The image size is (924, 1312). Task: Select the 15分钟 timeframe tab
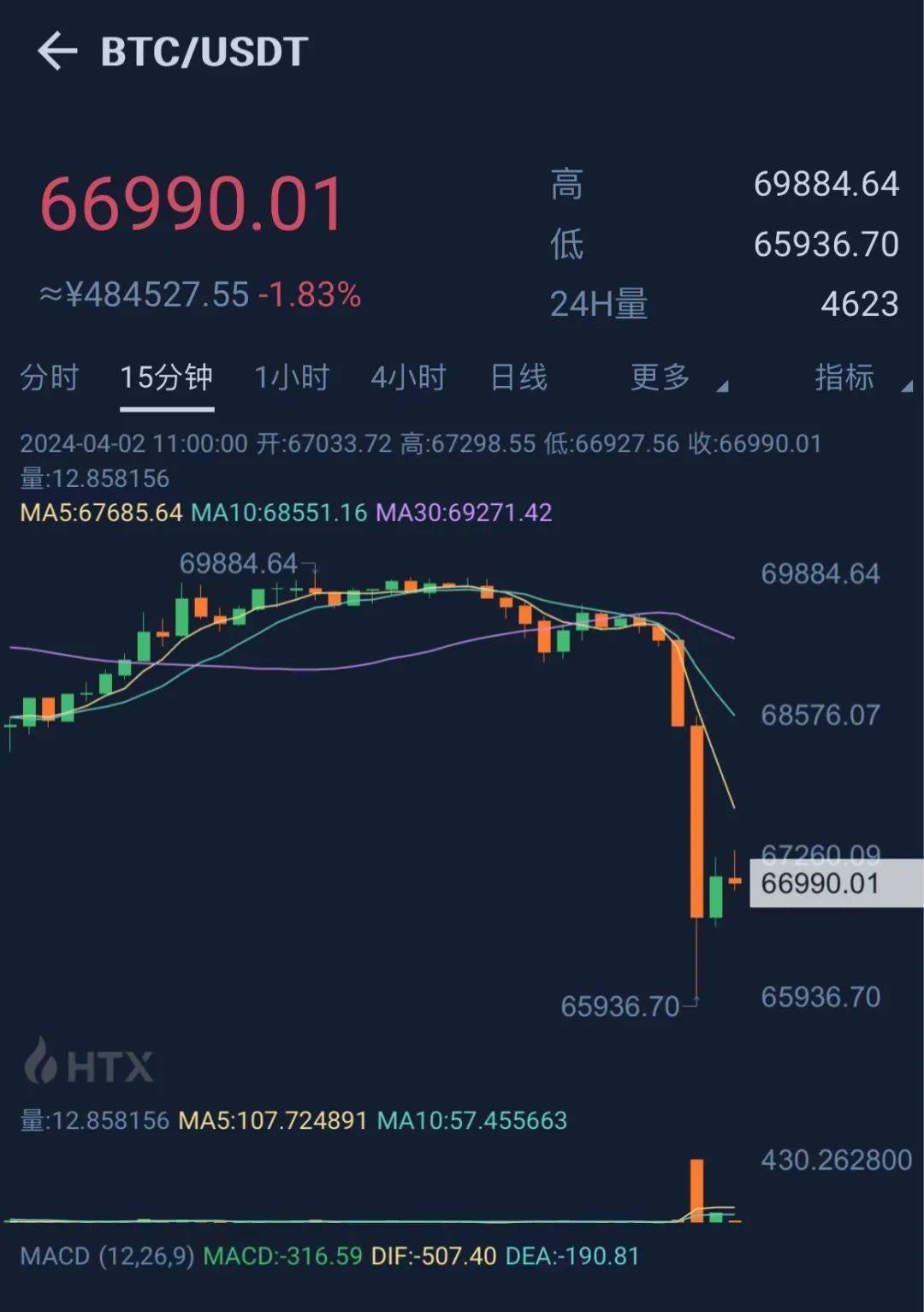168,377
